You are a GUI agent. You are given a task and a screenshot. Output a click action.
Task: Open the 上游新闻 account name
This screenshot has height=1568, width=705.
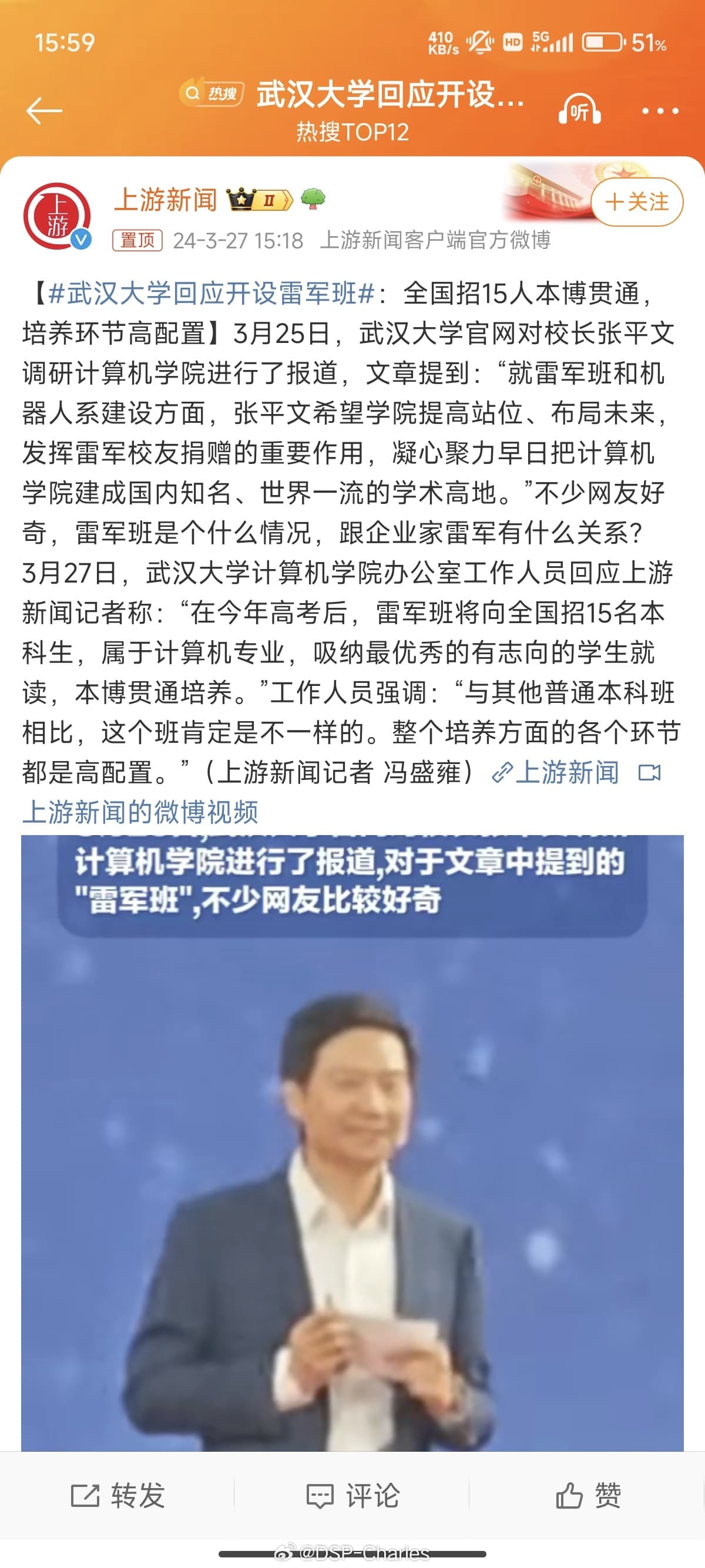point(166,200)
